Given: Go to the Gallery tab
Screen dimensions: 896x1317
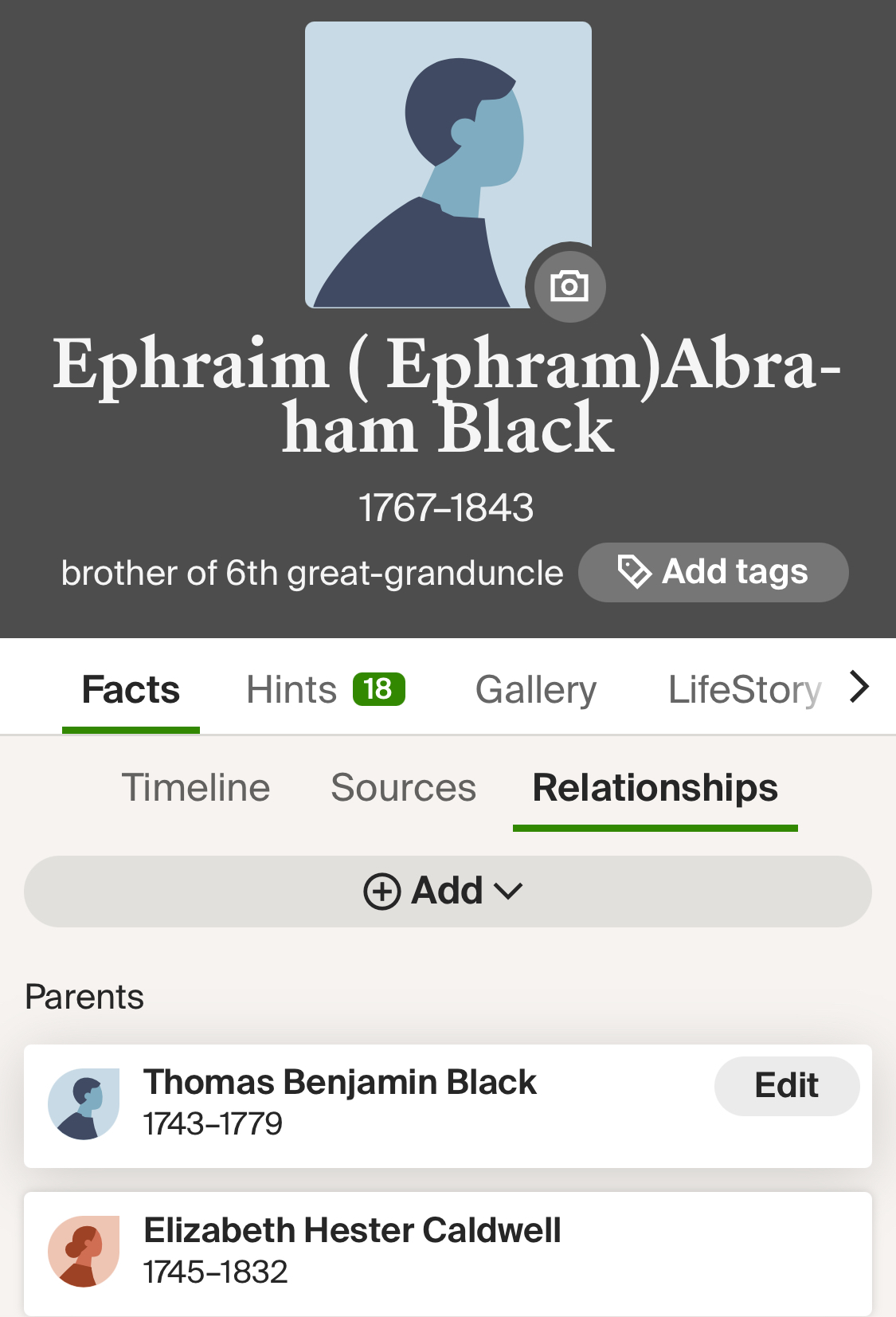Looking at the screenshot, I should coord(535,689).
